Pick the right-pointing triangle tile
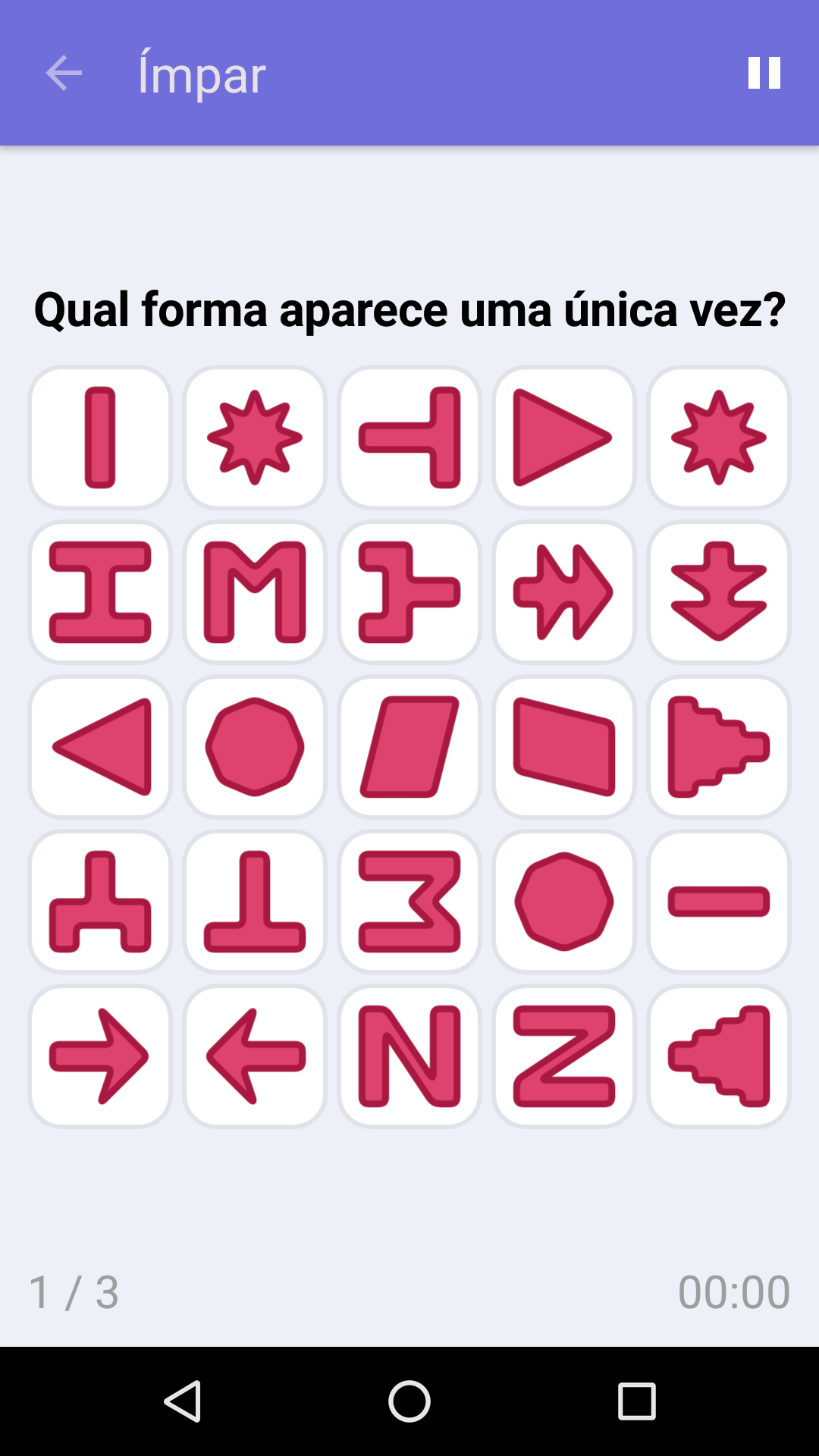Viewport: 819px width, 1456px height. [564, 438]
